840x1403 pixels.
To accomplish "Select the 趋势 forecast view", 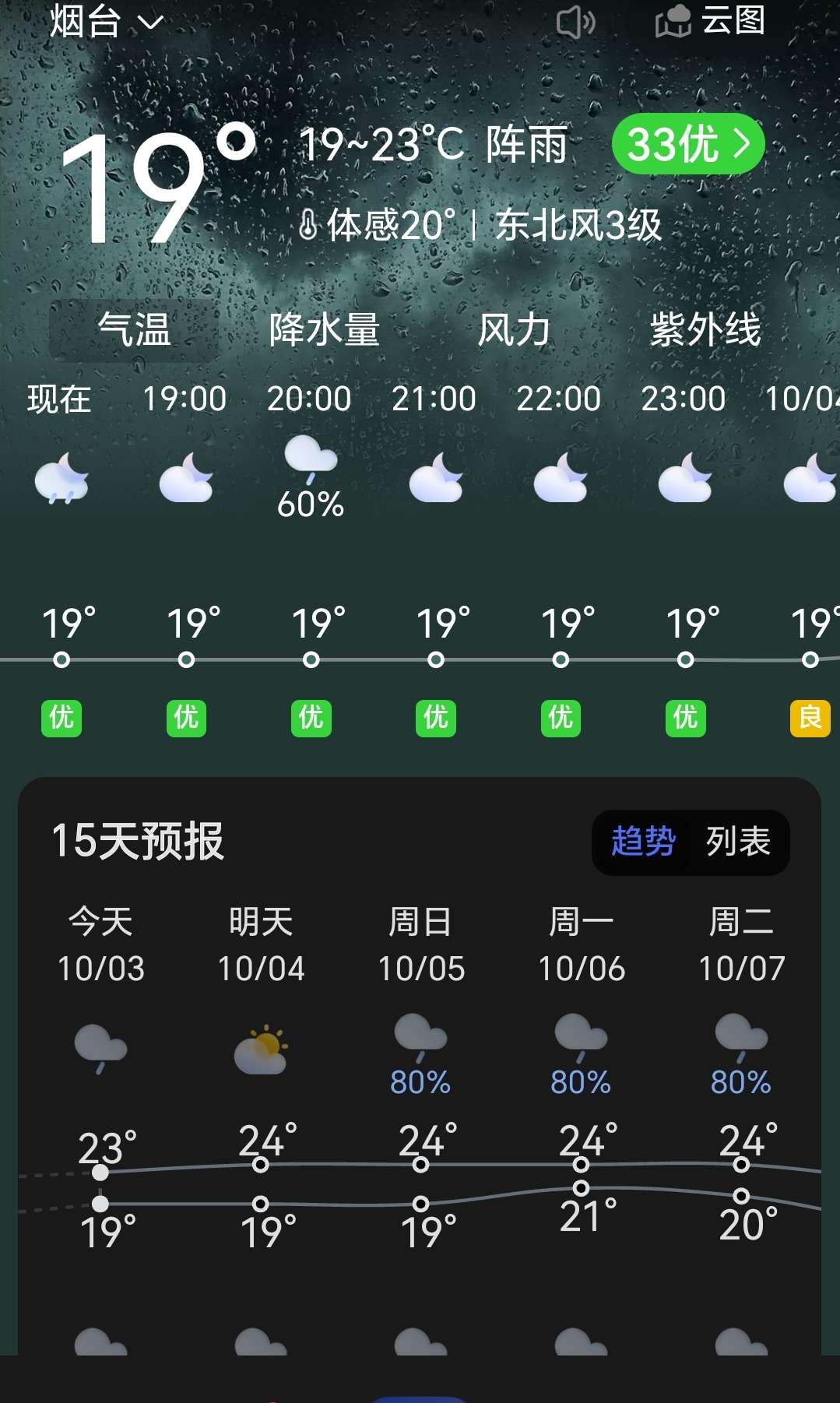I will pos(643,842).
